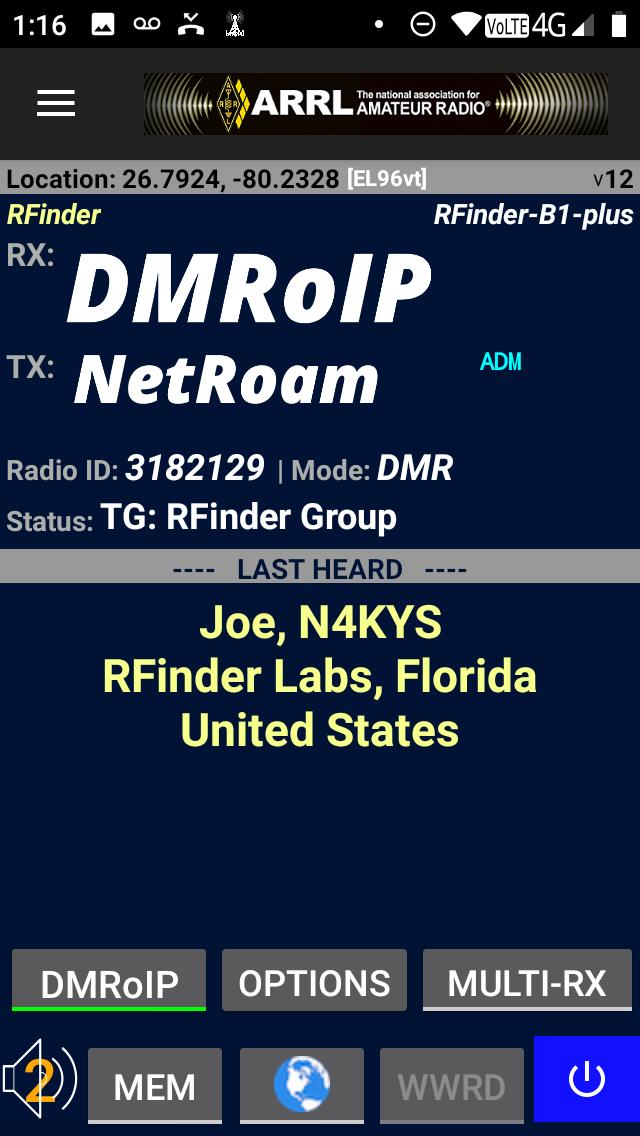640x1136 pixels.
Task: Tap the globe world button
Action: pyautogui.click(x=302, y=1083)
